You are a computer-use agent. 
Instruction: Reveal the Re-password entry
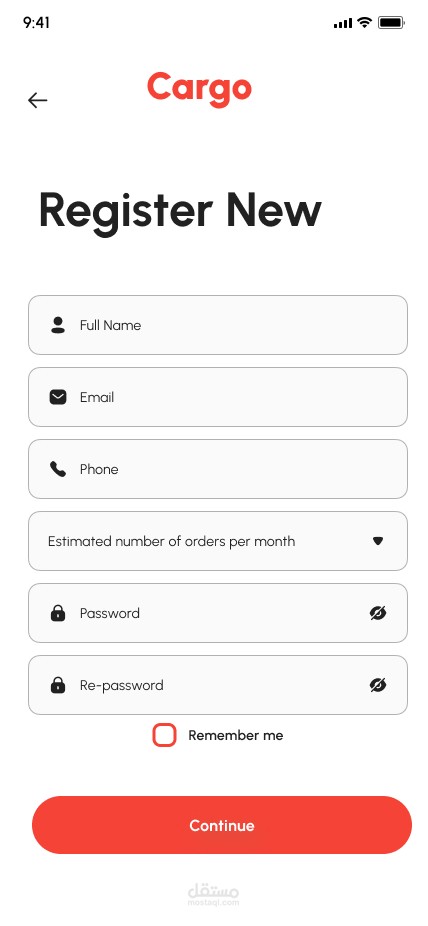tap(378, 685)
